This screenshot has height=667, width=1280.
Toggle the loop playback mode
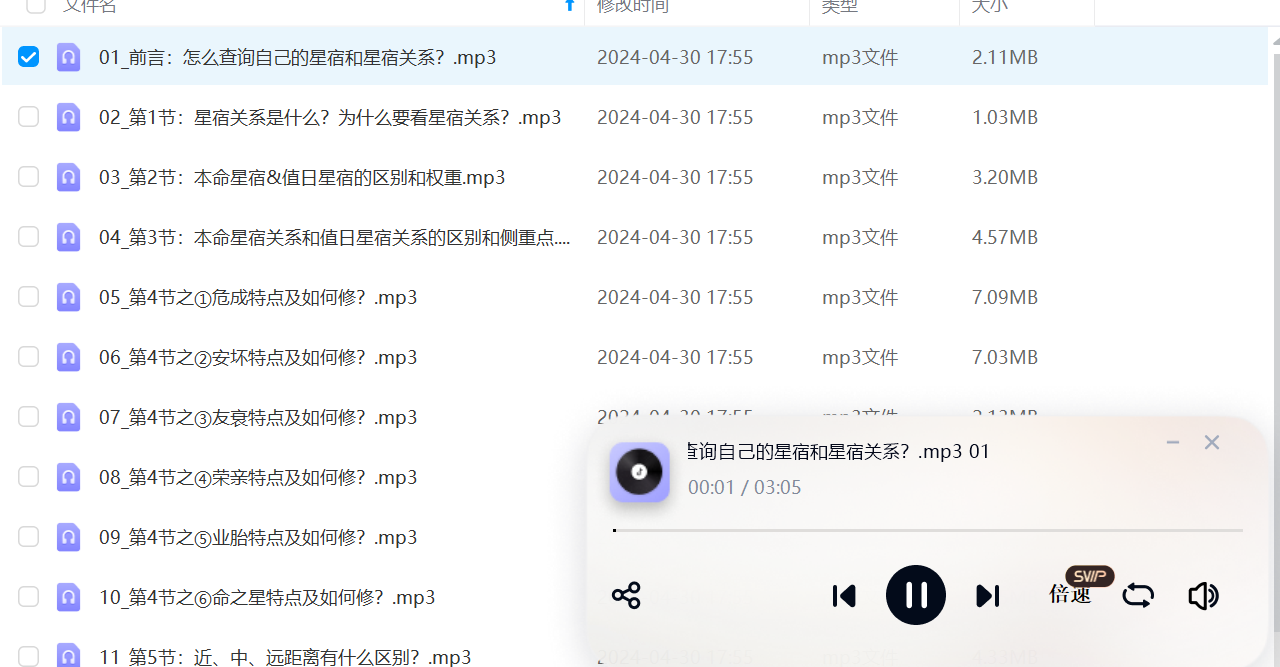click(x=1138, y=596)
